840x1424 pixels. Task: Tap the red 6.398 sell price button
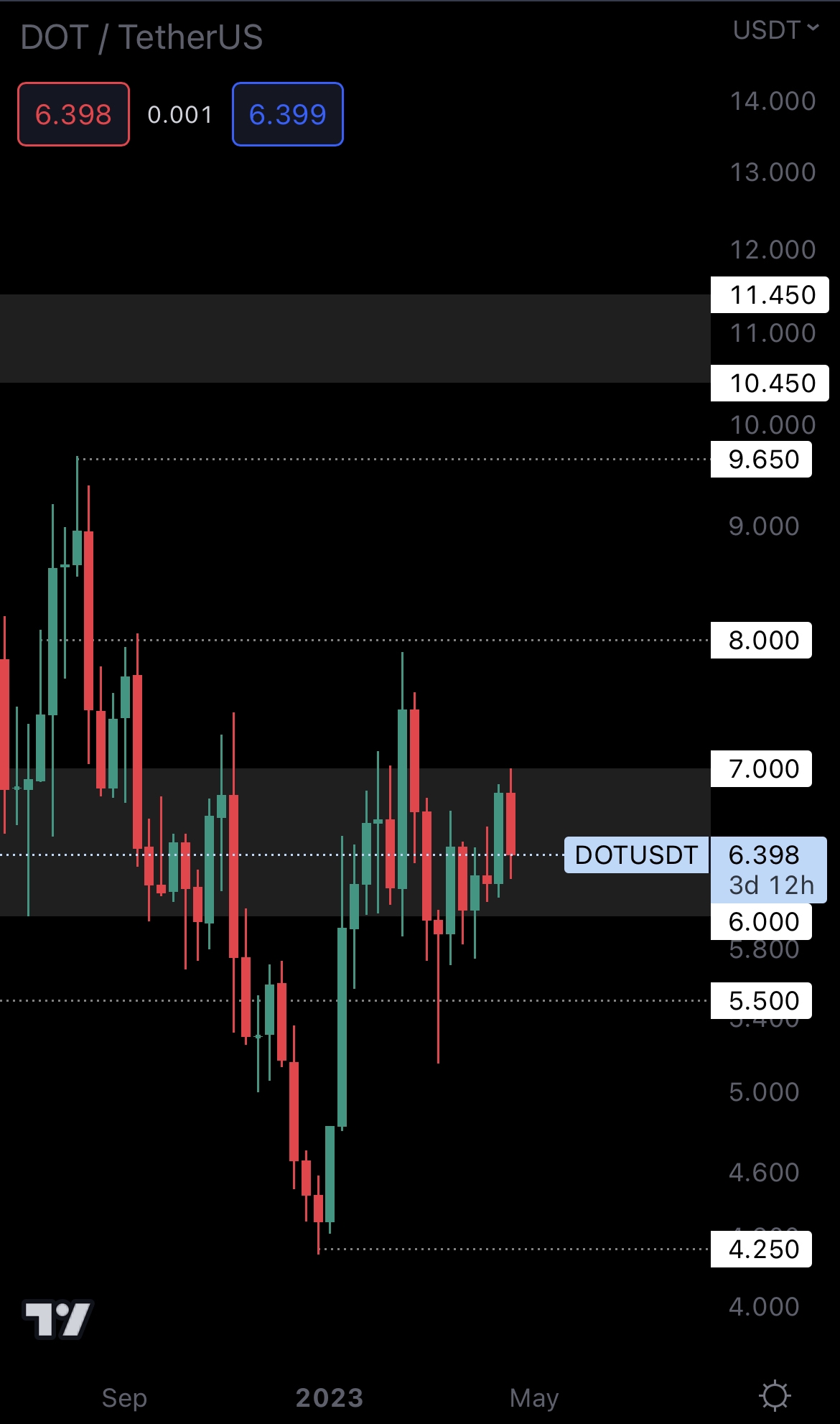pos(73,115)
